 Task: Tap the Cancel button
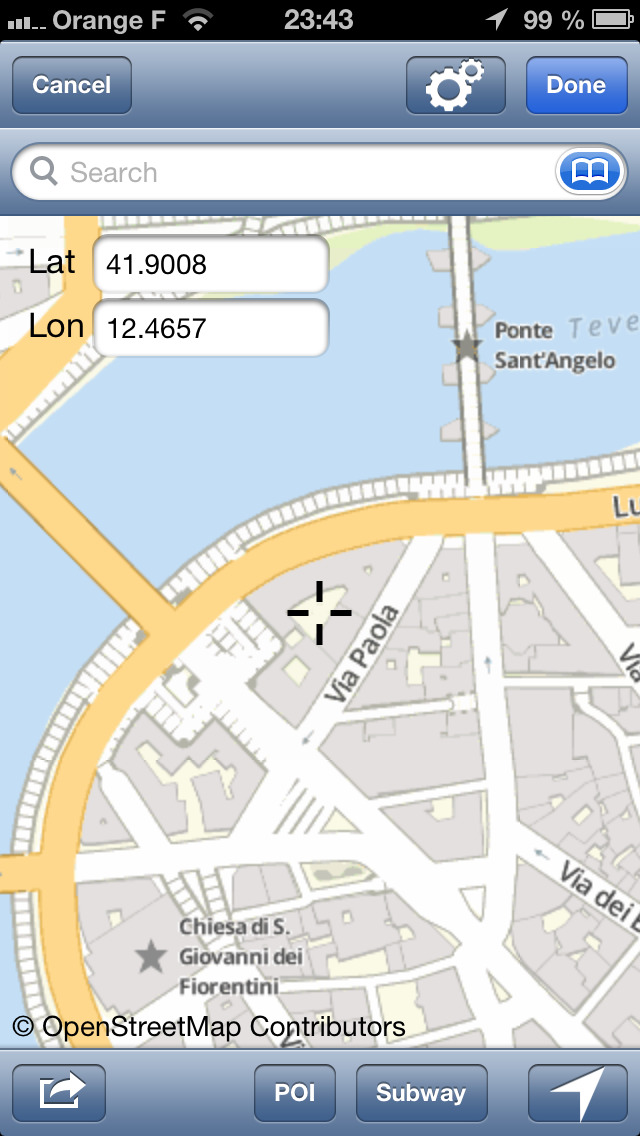coord(72,85)
